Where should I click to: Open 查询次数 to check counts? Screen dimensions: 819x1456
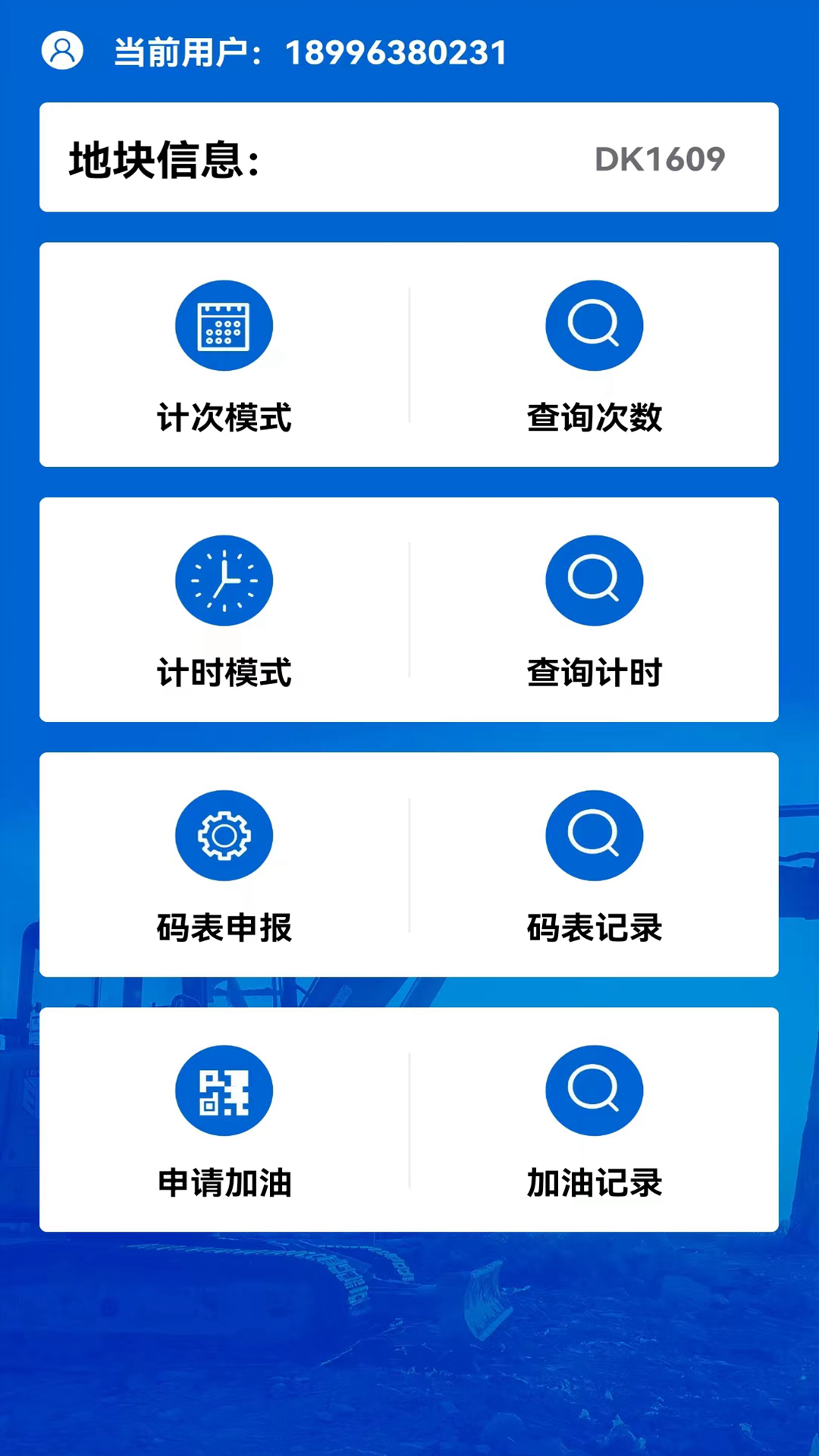coord(594,354)
